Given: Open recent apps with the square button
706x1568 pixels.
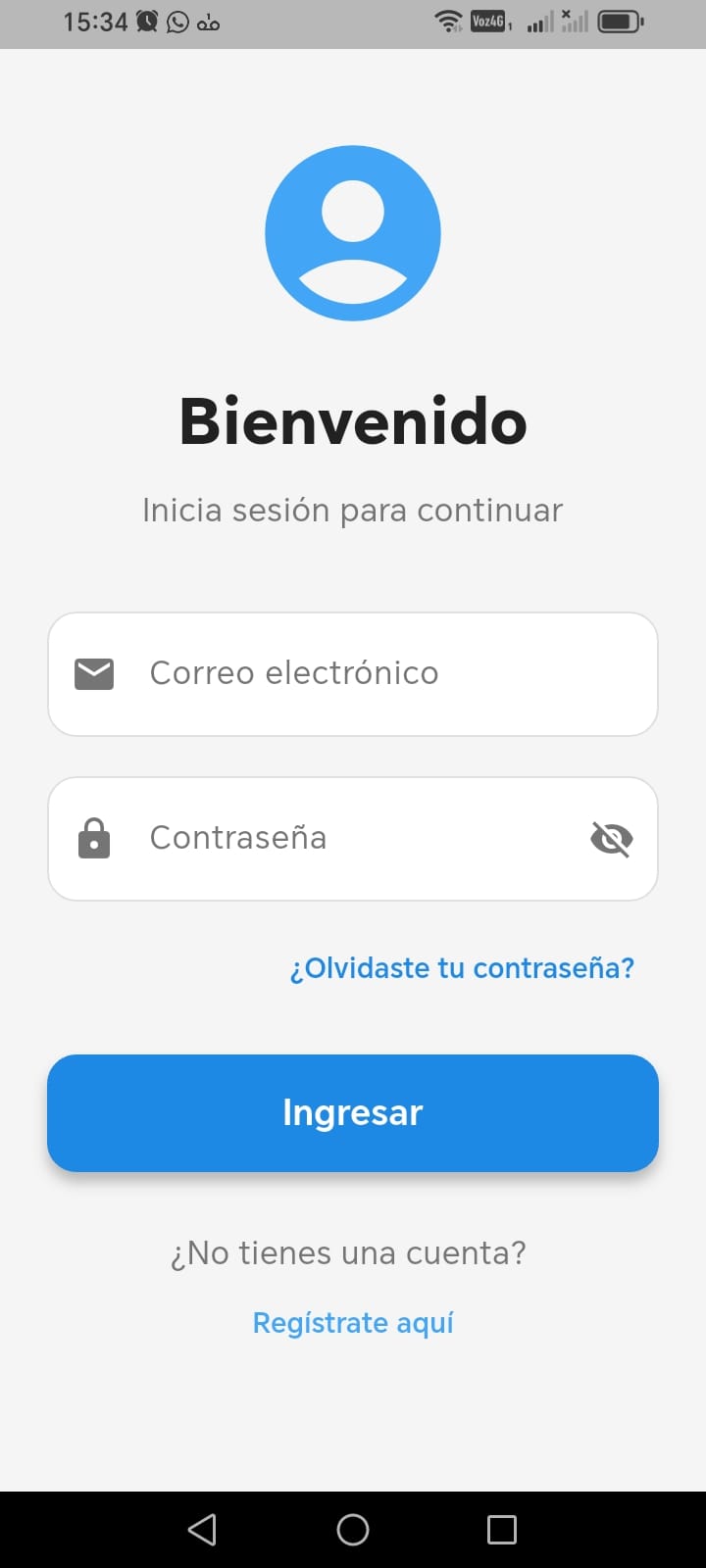Looking at the screenshot, I should coord(502,1529).
